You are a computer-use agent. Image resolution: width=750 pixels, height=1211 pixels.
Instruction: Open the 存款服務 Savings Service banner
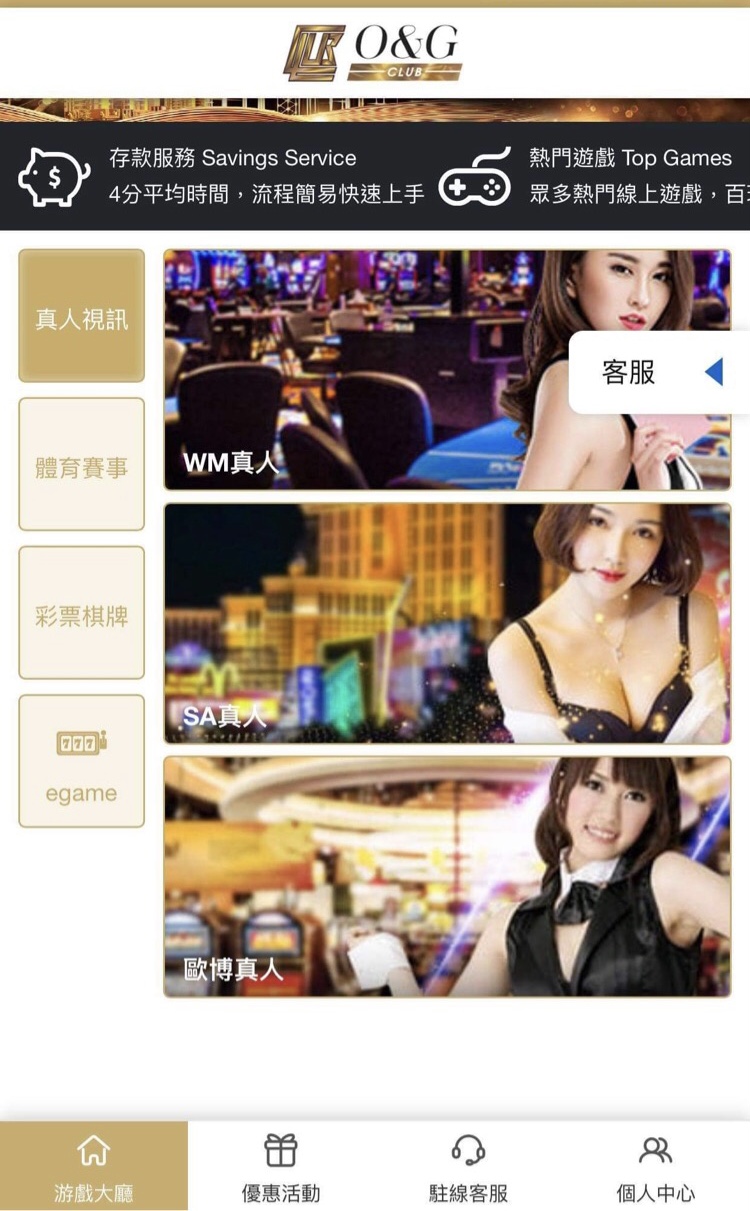click(222, 176)
